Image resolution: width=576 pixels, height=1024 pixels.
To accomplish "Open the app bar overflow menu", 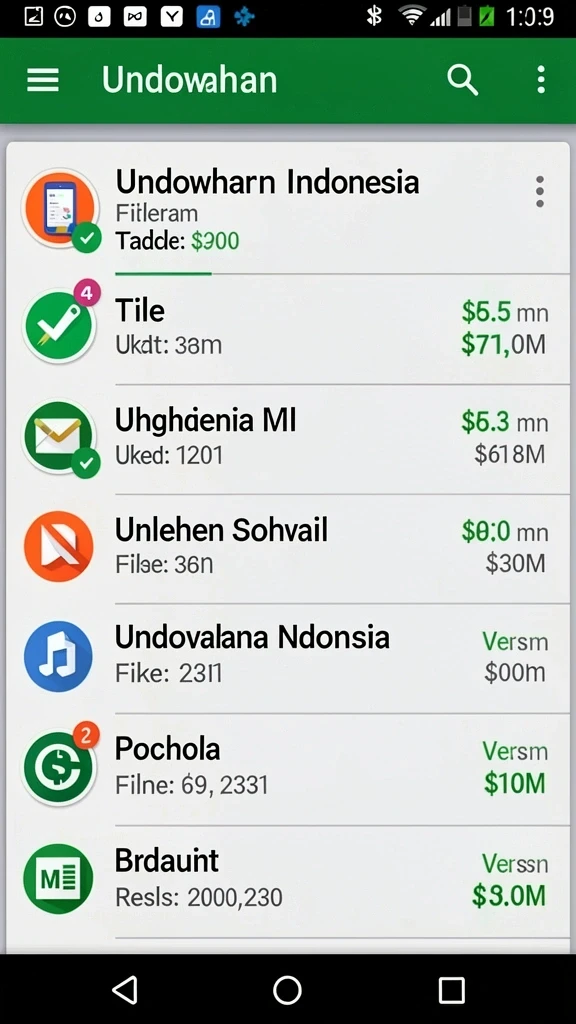I will pyautogui.click(x=541, y=80).
